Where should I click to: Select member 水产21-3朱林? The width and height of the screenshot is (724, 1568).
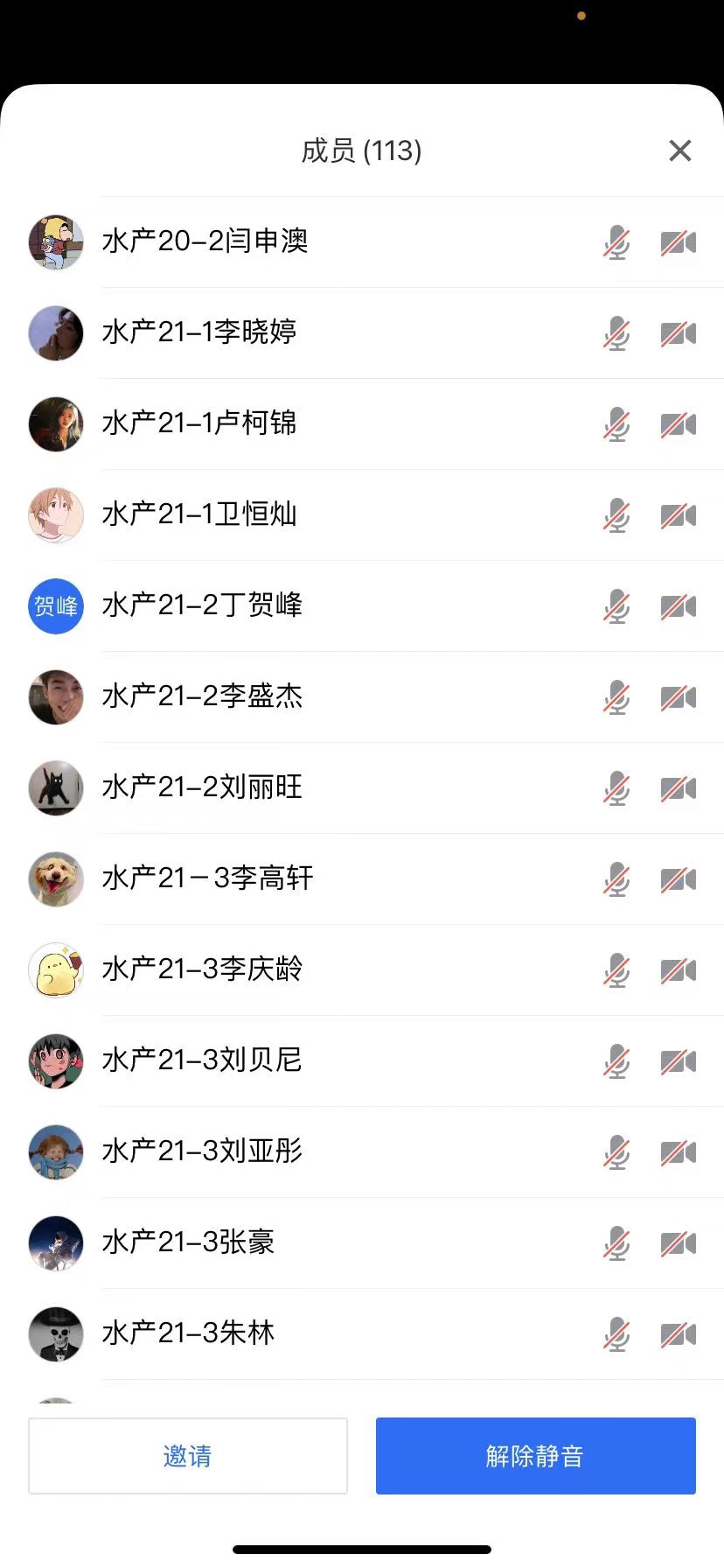pos(188,1333)
